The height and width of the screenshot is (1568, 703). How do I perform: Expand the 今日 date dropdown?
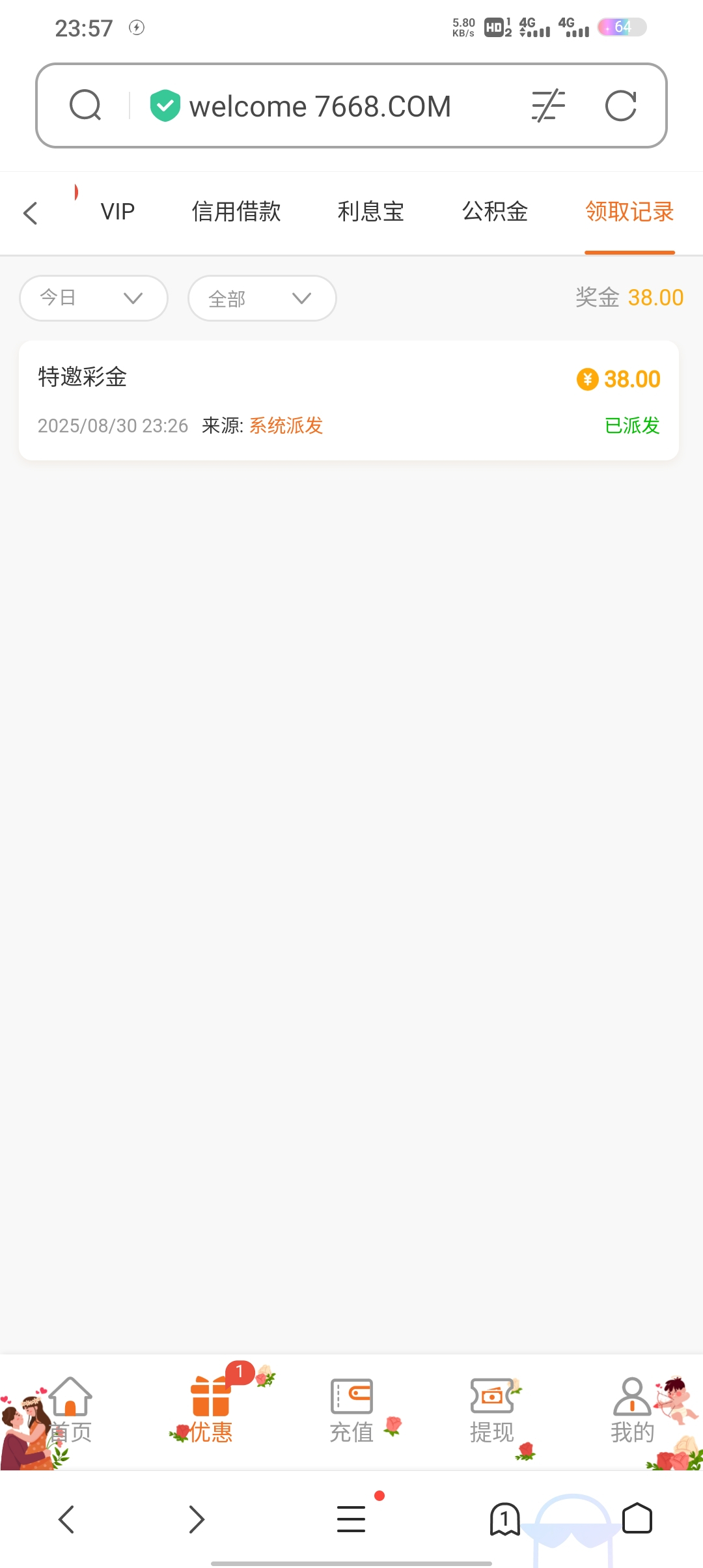[x=94, y=298]
